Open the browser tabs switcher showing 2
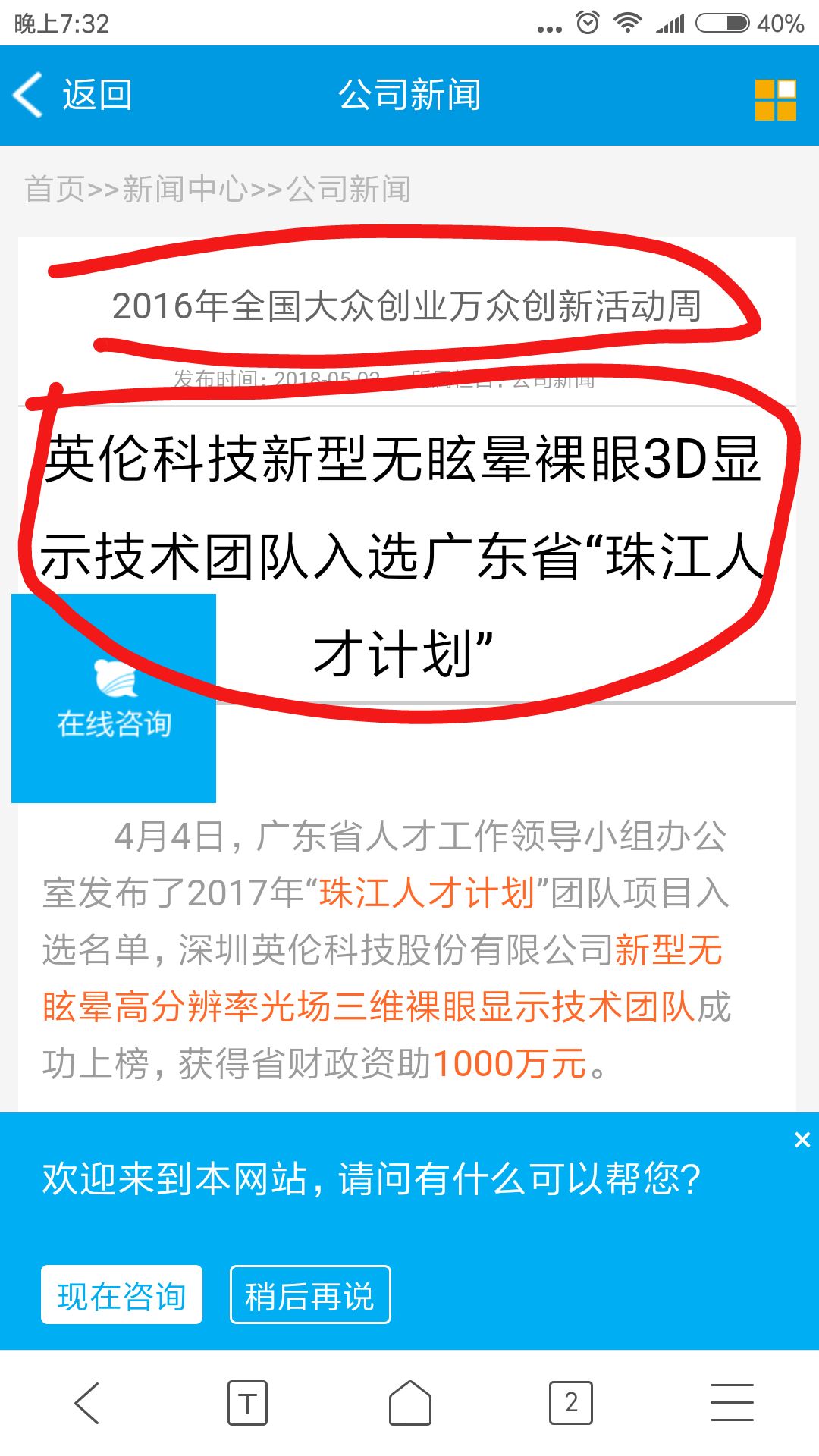 click(x=571, y=1403)
